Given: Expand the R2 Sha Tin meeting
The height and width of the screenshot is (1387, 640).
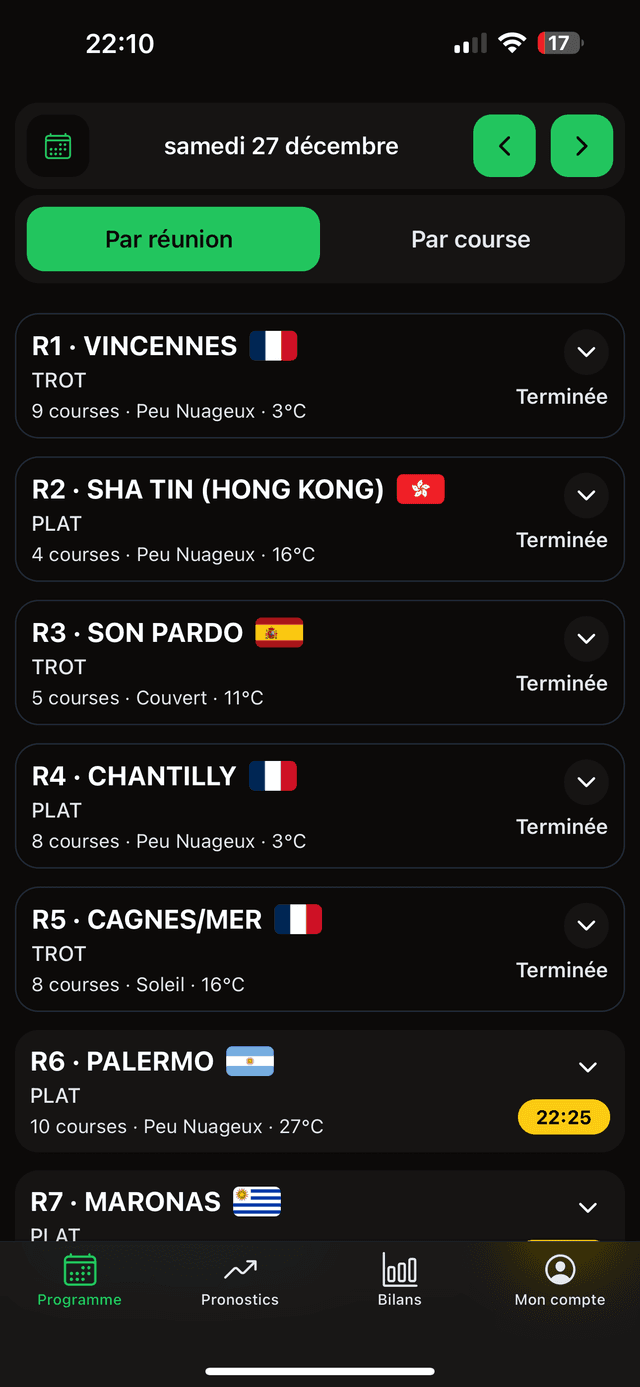Looking at the screenshot, I should coord(586,495).
